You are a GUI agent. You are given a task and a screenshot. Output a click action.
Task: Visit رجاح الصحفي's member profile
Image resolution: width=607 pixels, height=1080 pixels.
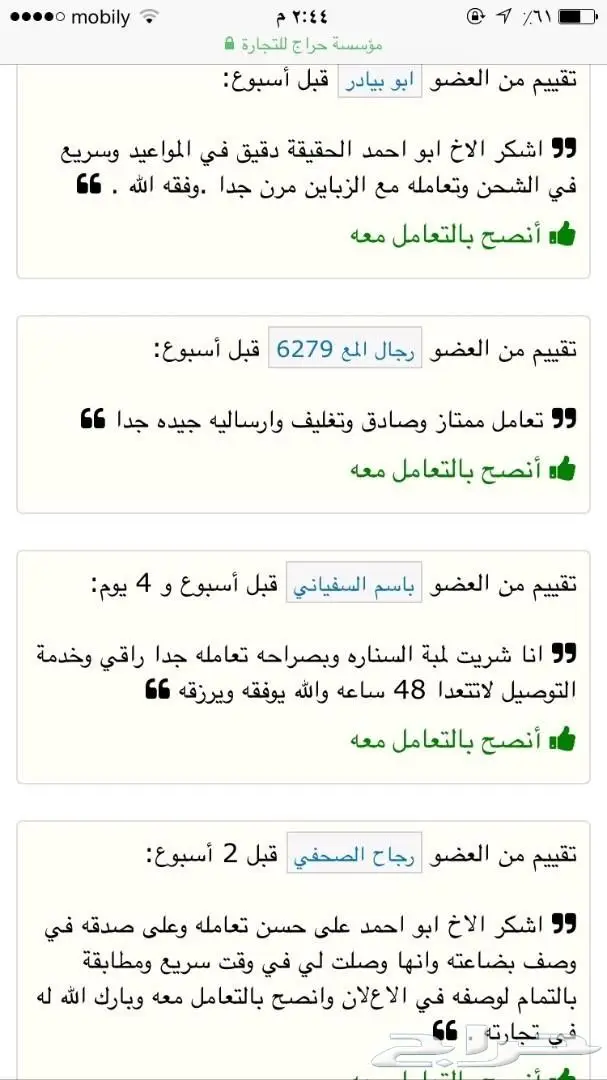click(x=355, y=857)
